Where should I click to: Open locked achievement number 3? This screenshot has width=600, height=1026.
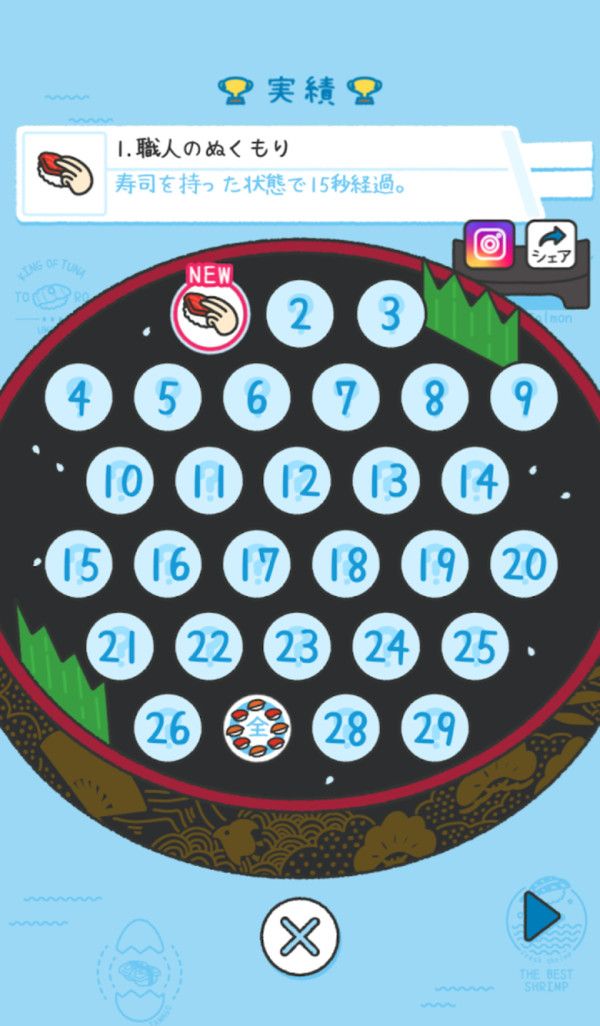[x=390, y=313]
